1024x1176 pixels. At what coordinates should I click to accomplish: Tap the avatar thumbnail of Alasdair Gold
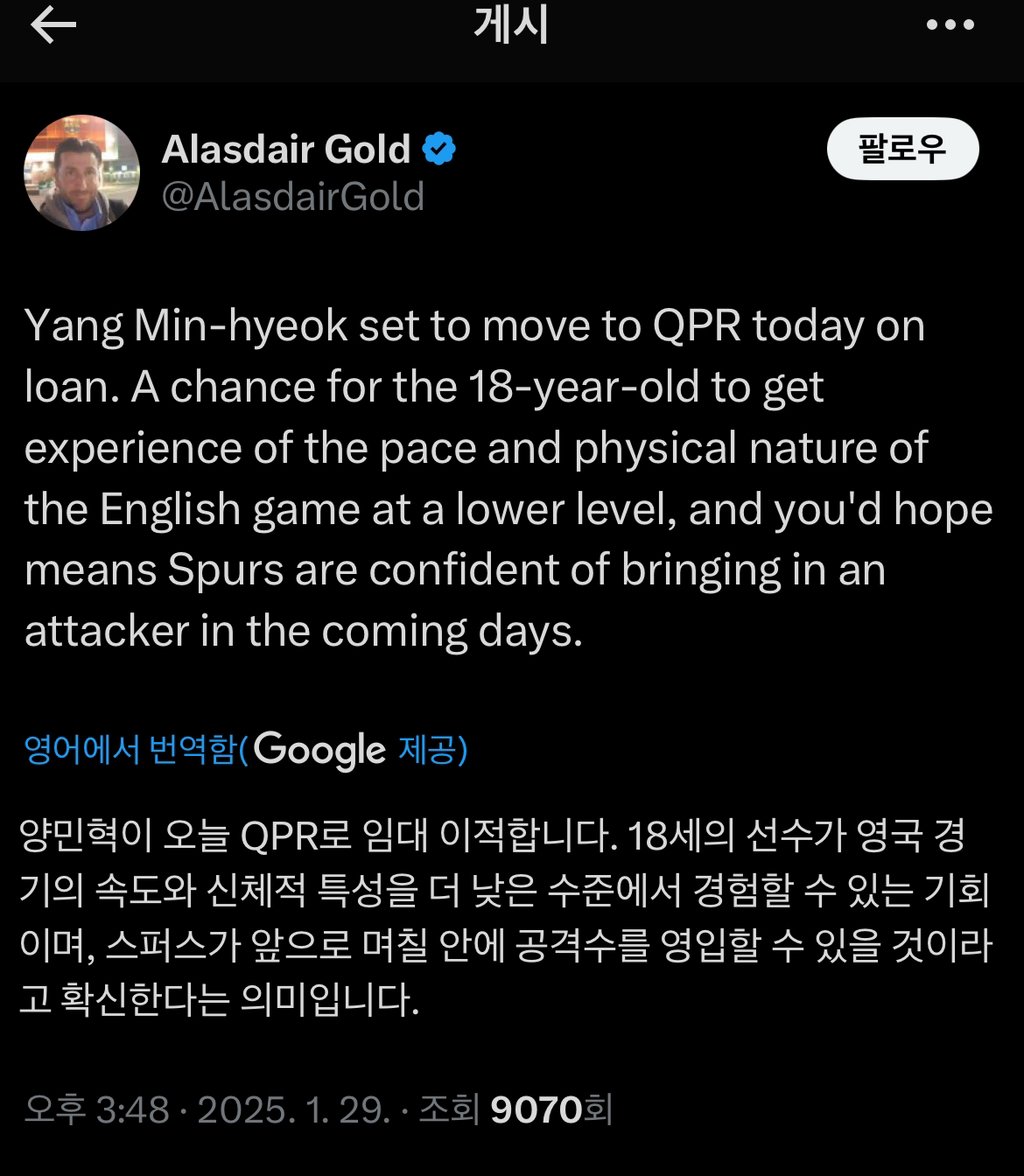click(81, 172)
